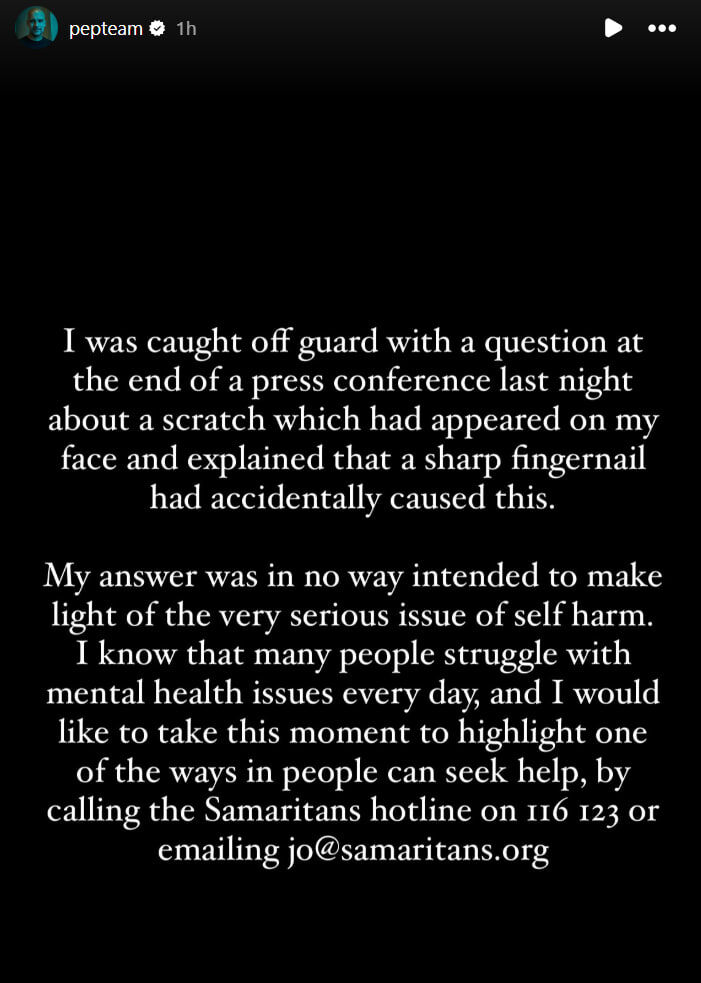This screenshot has width=701, height=983.
Task: Resume story playback
Action: tap(613, 29)
